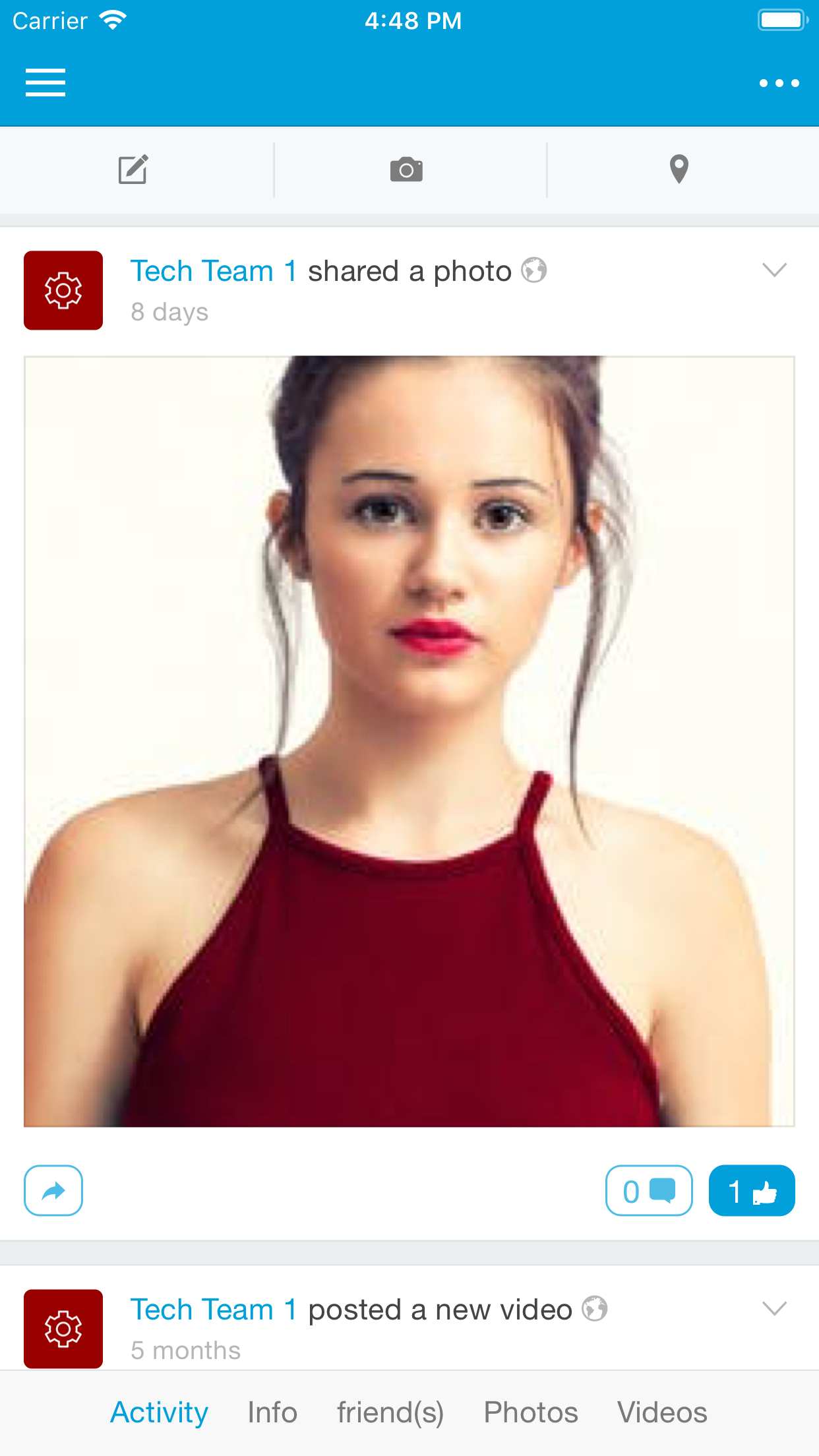Compose a new status post

133,170
